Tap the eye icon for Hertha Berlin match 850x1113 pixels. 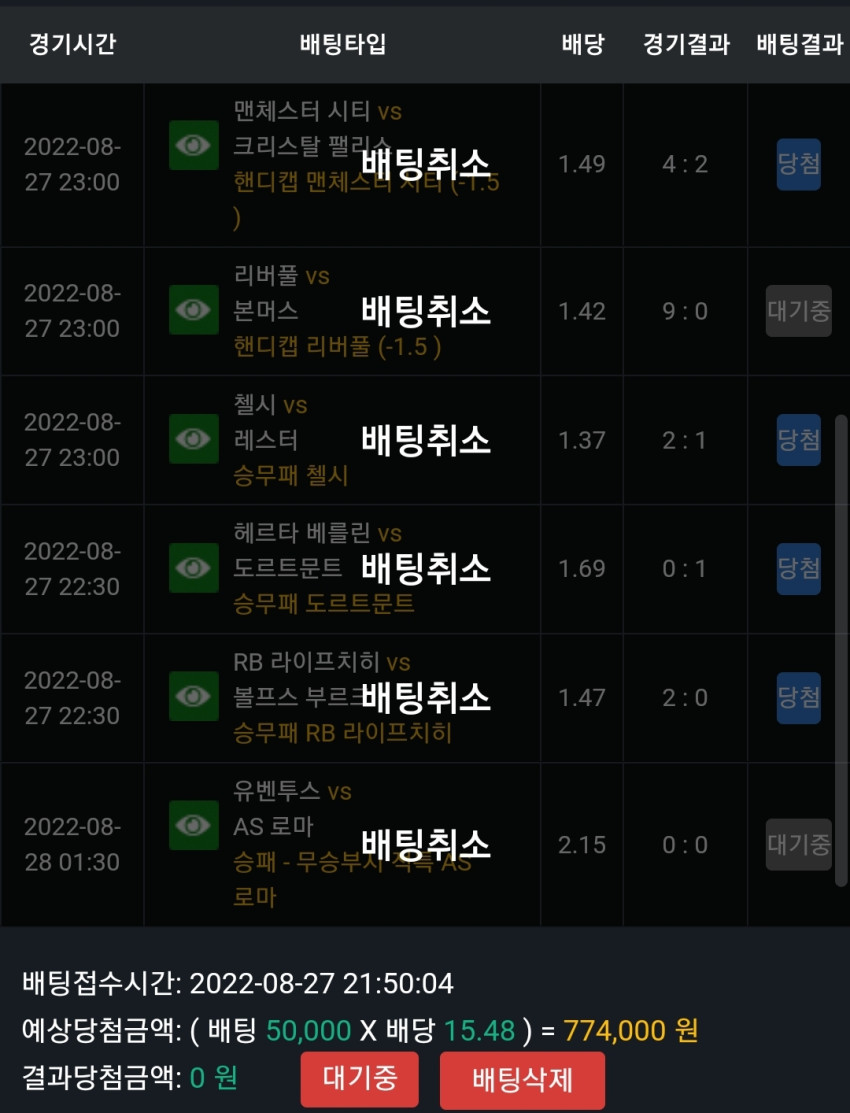tap(193, 568)
